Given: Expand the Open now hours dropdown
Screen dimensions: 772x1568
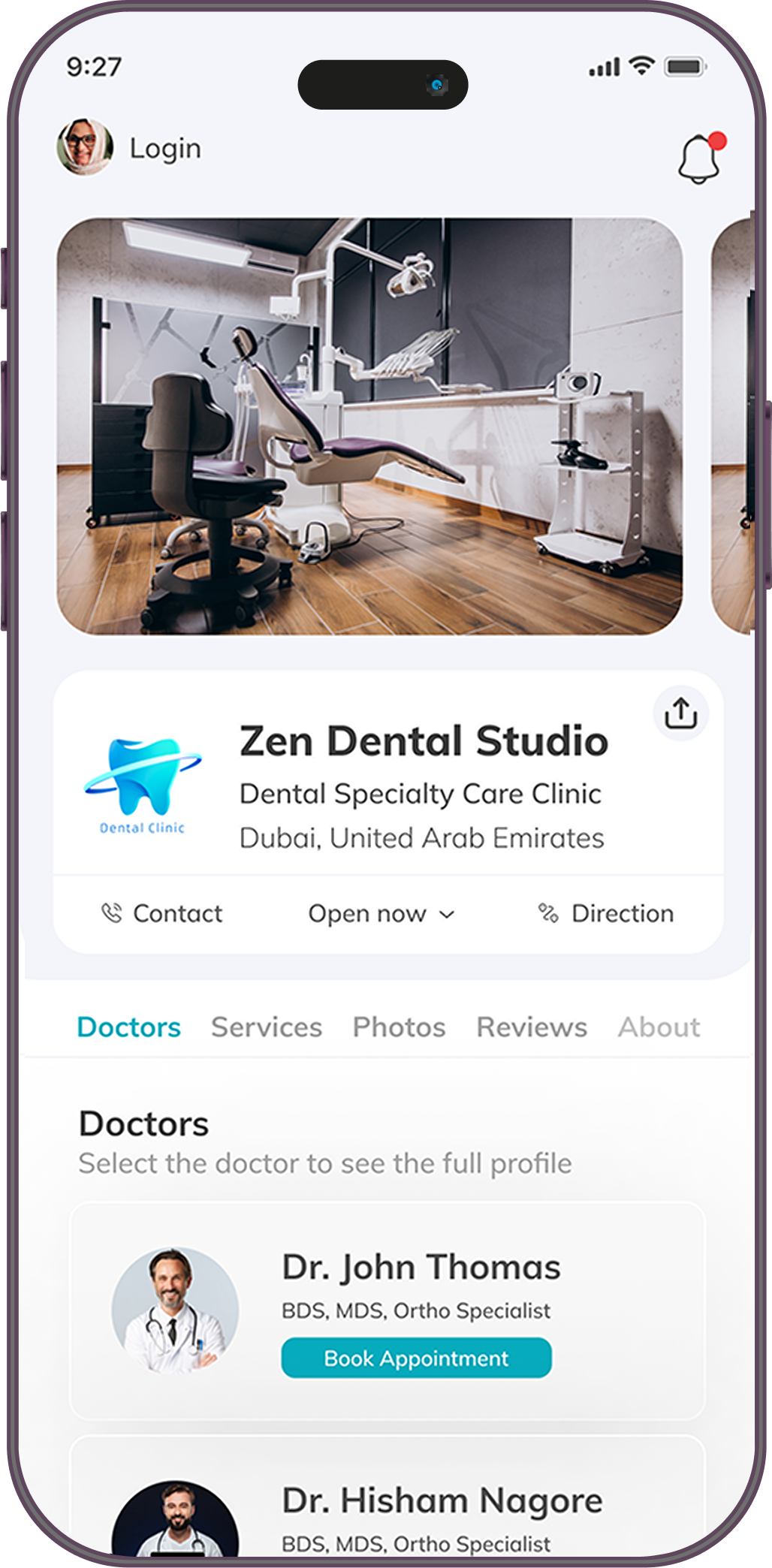Looking at the screenshot, I should pos(381,914).
